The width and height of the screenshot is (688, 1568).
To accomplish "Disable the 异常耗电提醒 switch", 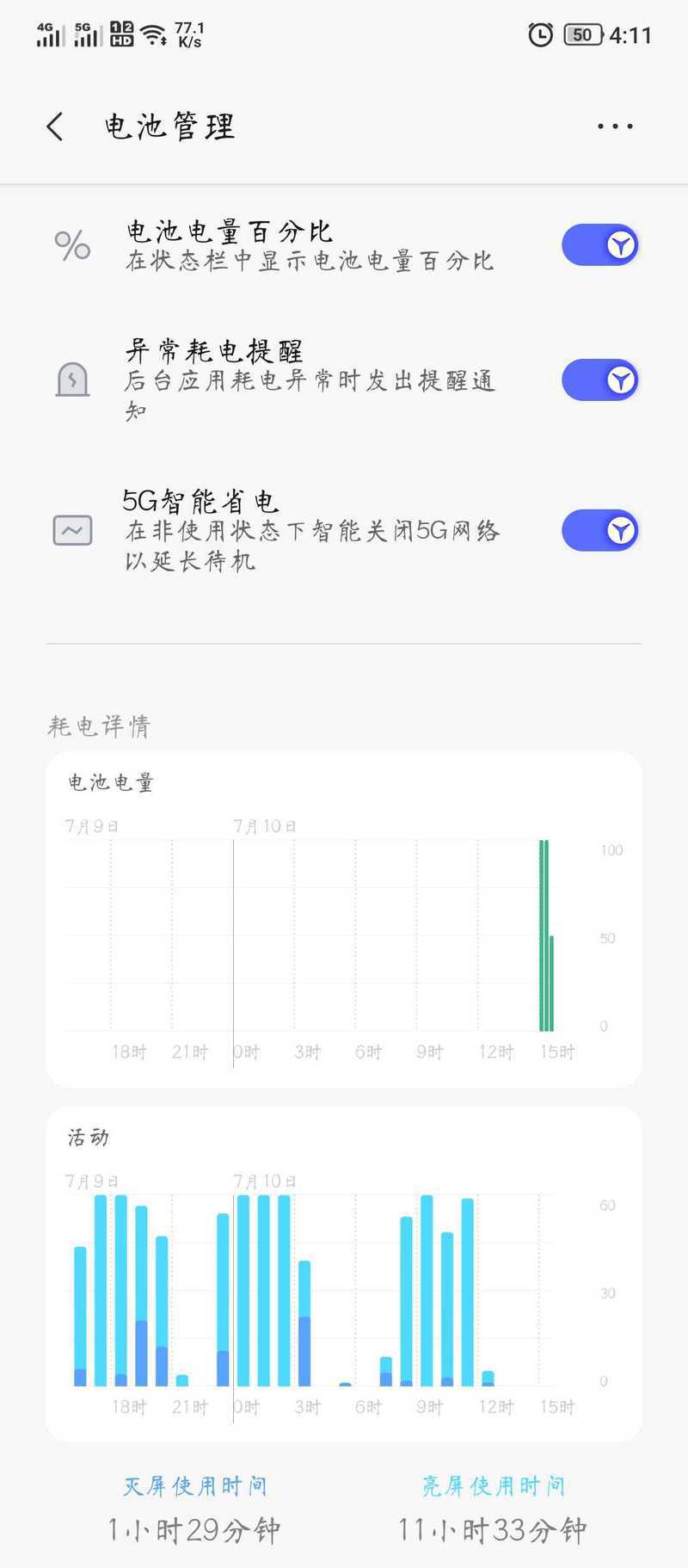I will 600,380.
